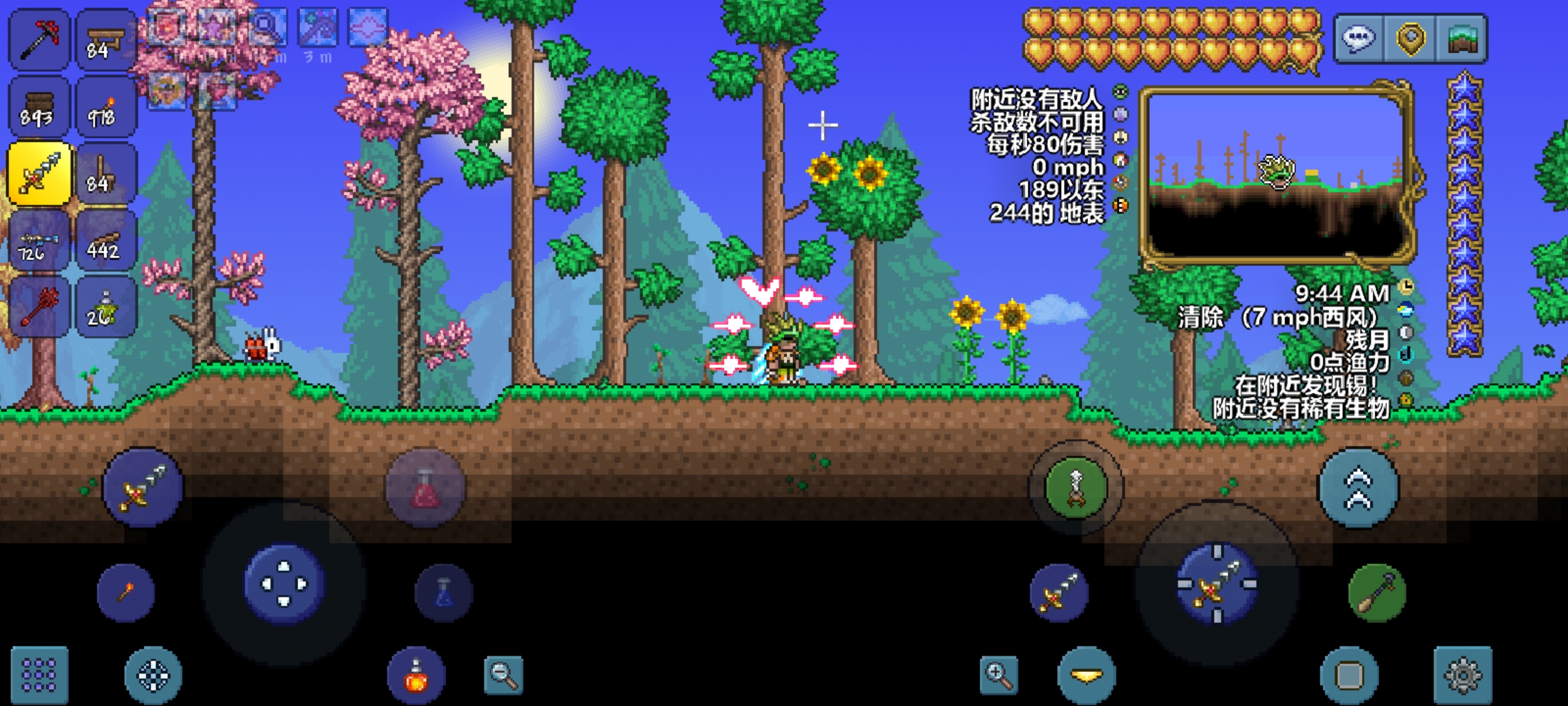Screen dimensions: 1568x706
Task: Toggle the smart cursor crosshair button
Action: pos(154,675)
